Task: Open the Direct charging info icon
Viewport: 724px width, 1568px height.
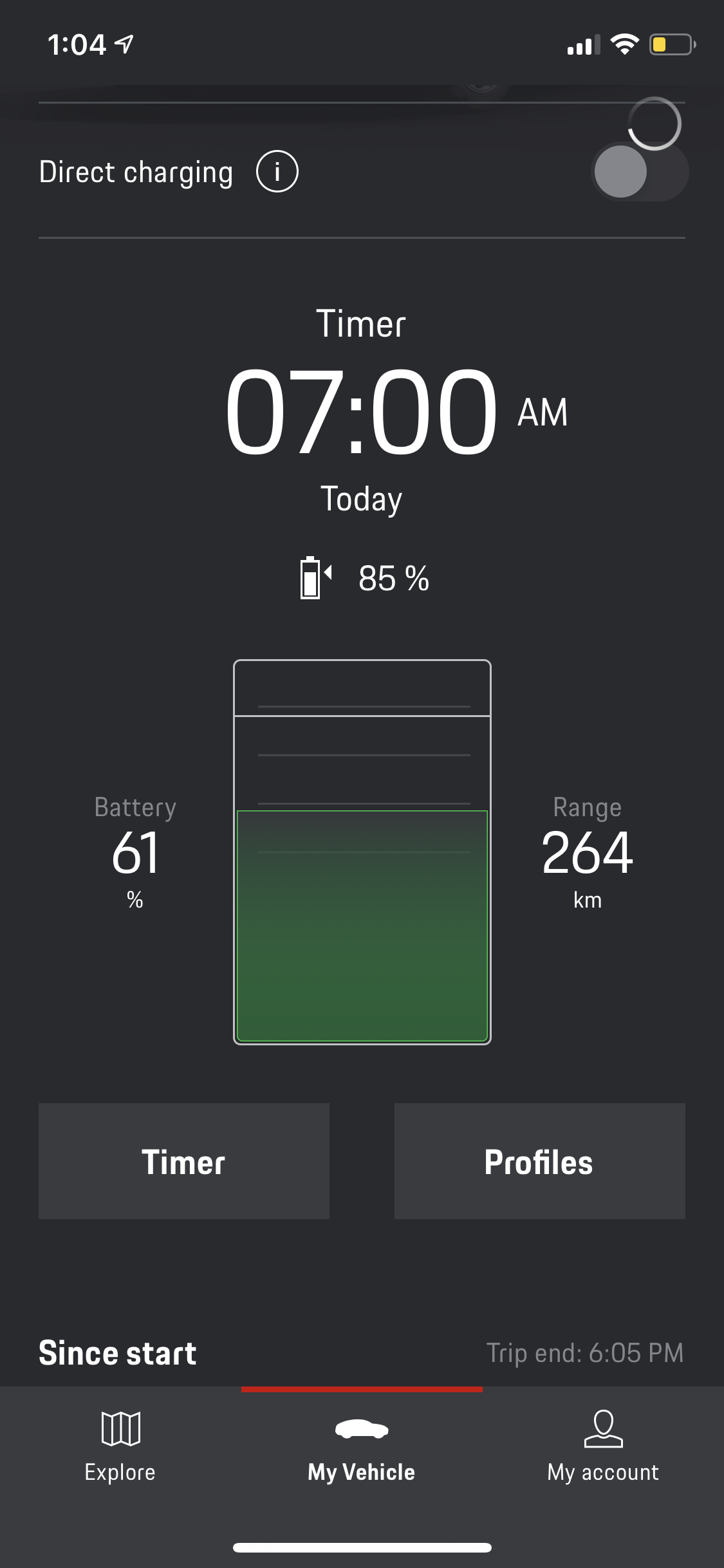Action: click(277, 172)
